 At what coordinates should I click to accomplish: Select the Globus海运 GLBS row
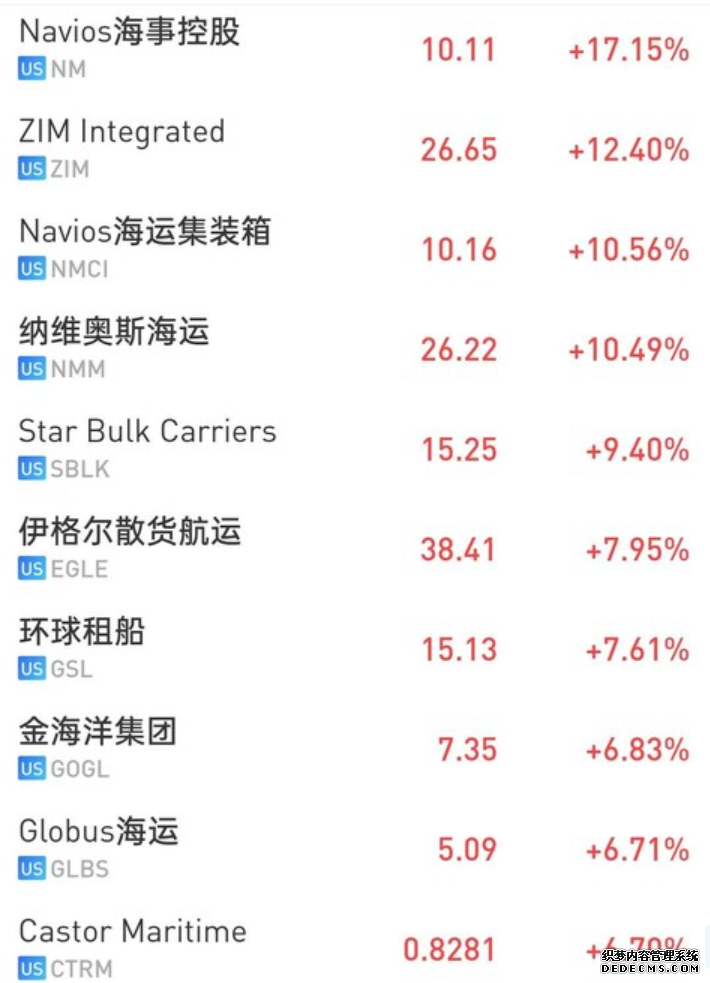point(355,849)
